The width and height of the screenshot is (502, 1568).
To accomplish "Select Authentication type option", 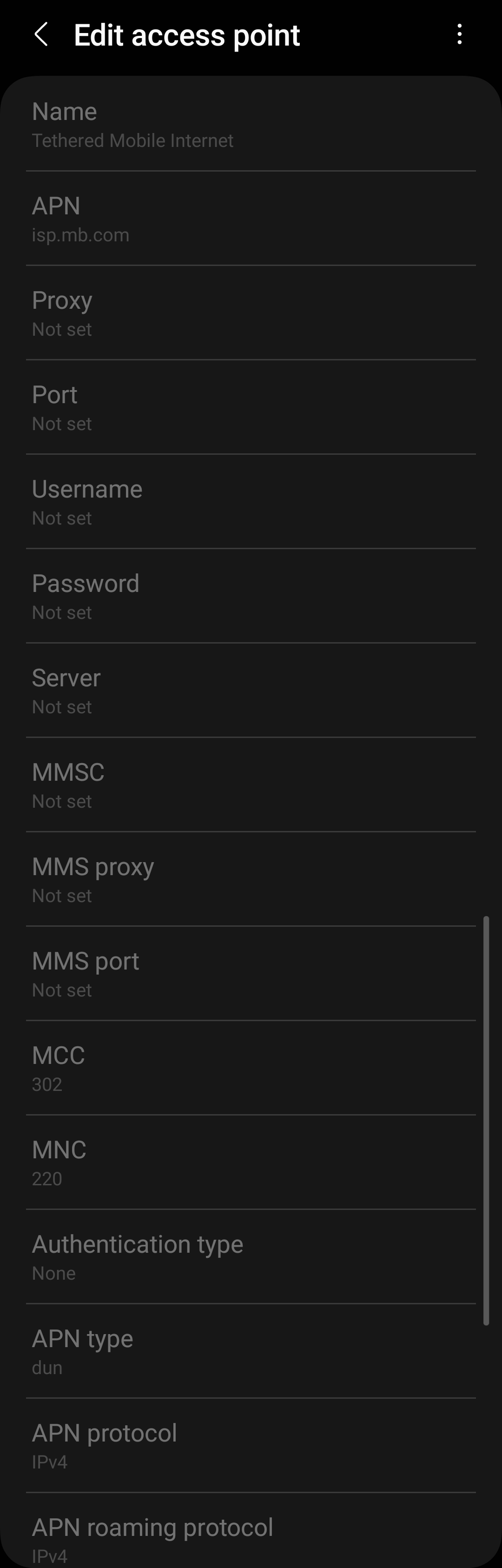I will coord(250,1257).
